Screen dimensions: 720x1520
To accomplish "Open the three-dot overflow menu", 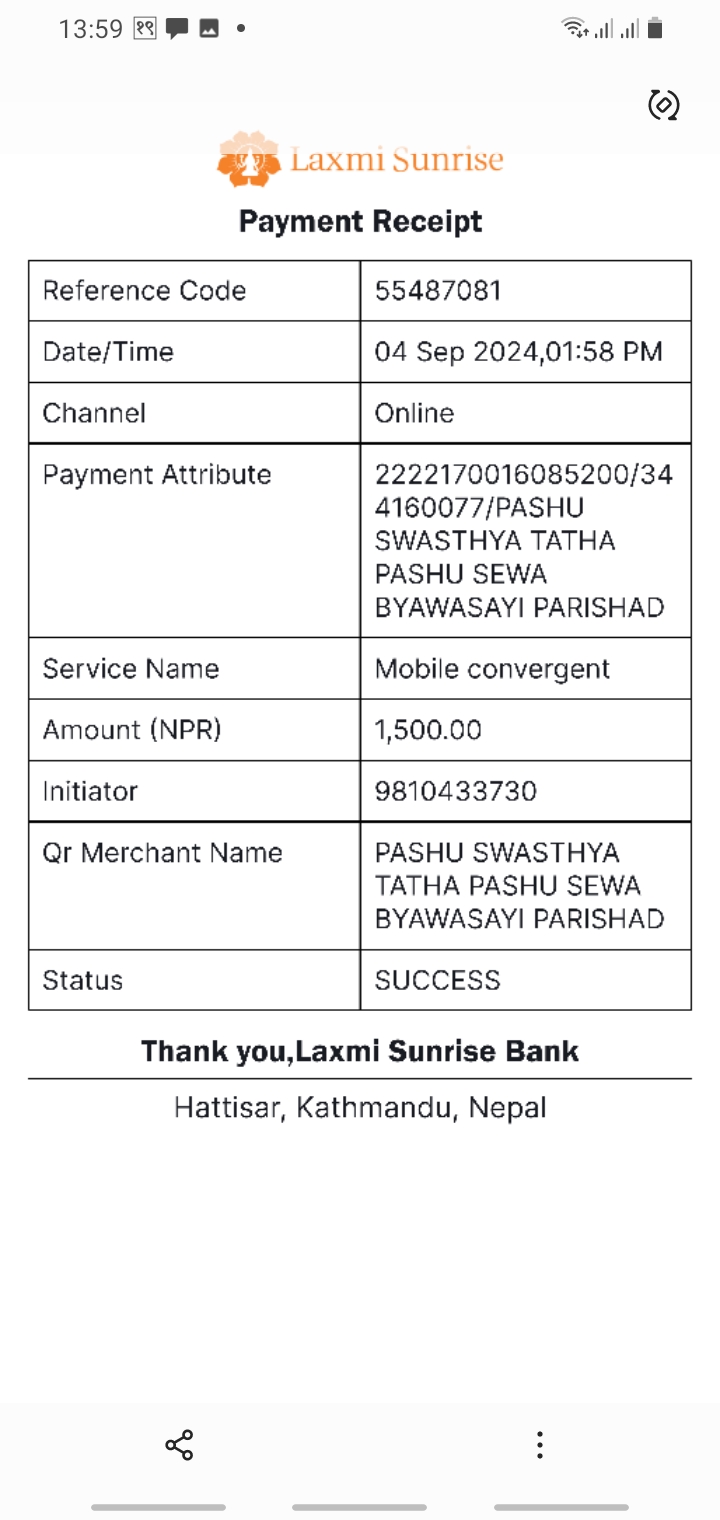I will [540, 1445].
